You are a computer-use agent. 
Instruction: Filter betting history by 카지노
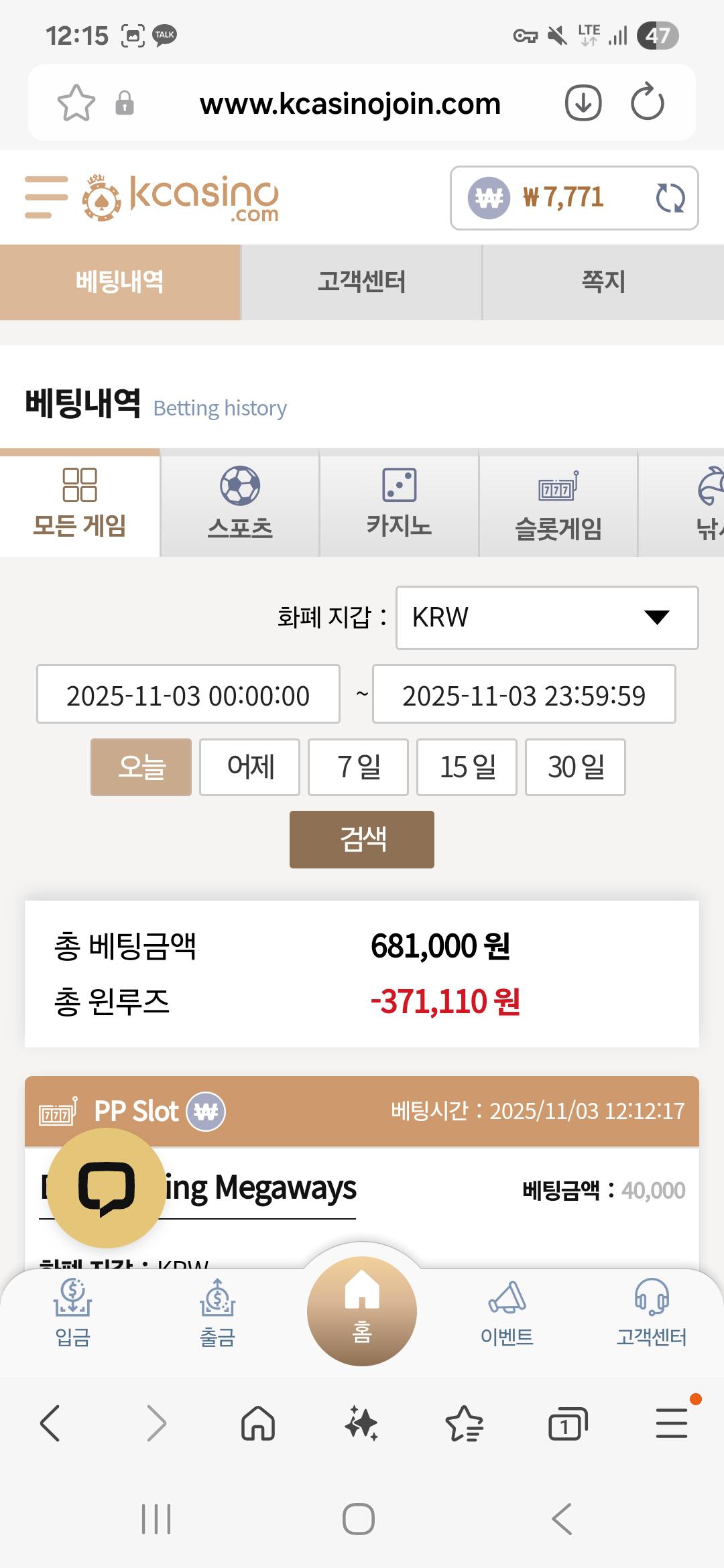point(399,504)
